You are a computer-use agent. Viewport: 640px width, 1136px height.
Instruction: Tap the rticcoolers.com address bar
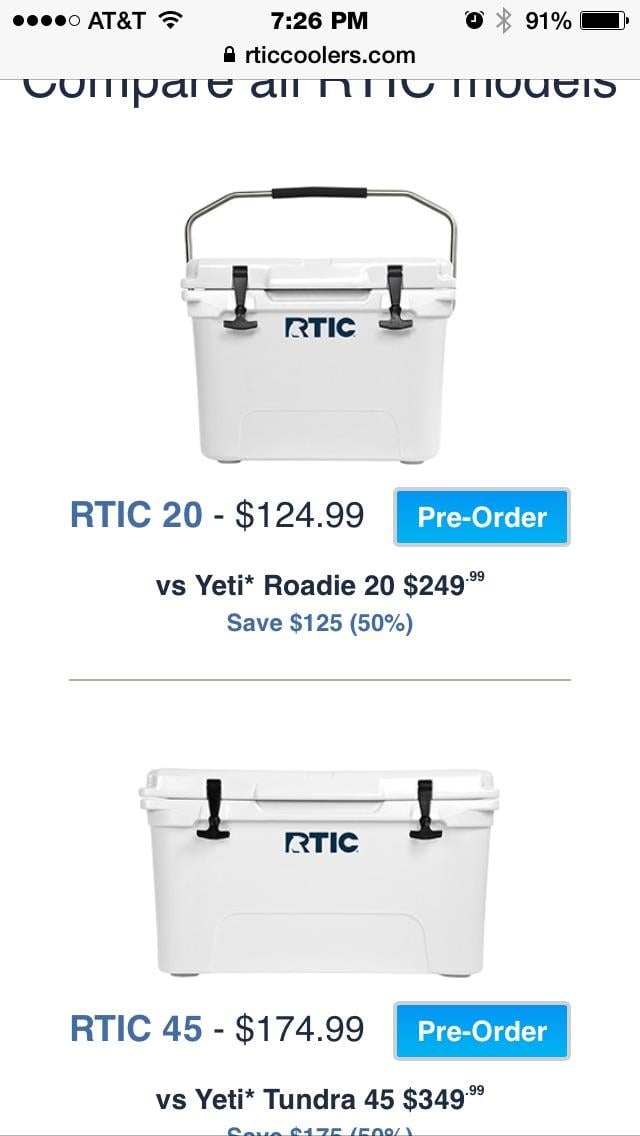point(319,55)
